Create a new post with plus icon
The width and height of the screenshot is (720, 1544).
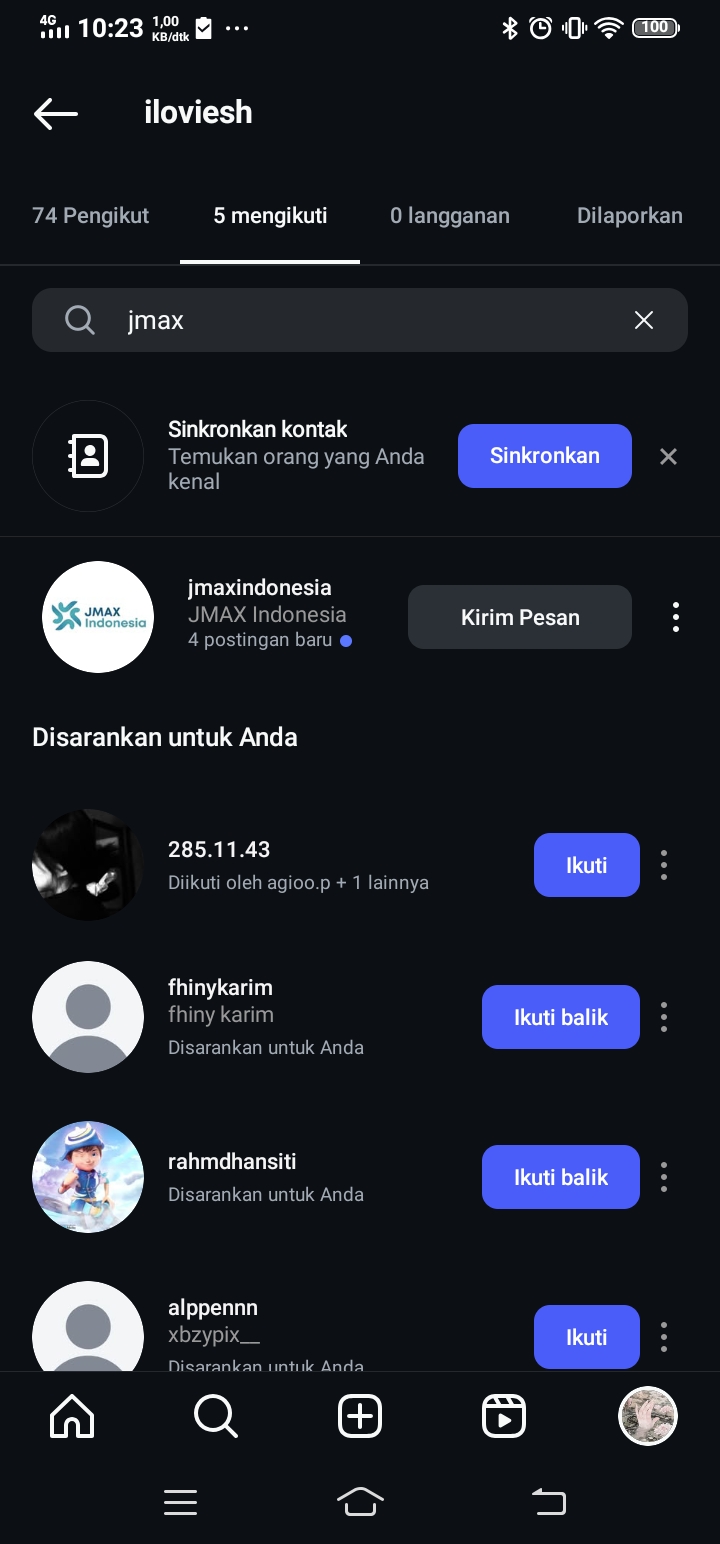[360, 1416]
